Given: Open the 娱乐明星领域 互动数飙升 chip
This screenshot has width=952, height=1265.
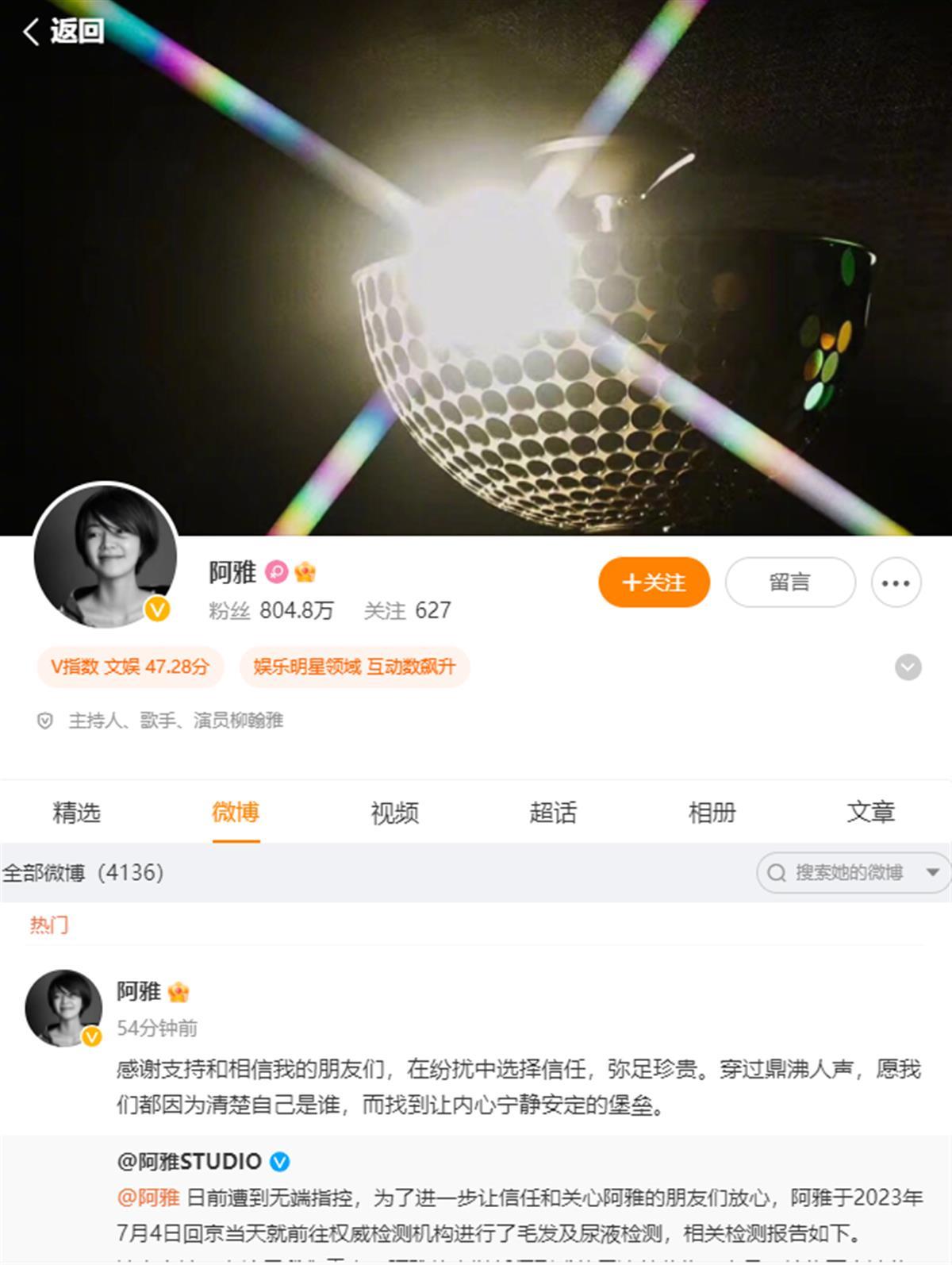Looking at the screenshot, I should 355,667.
